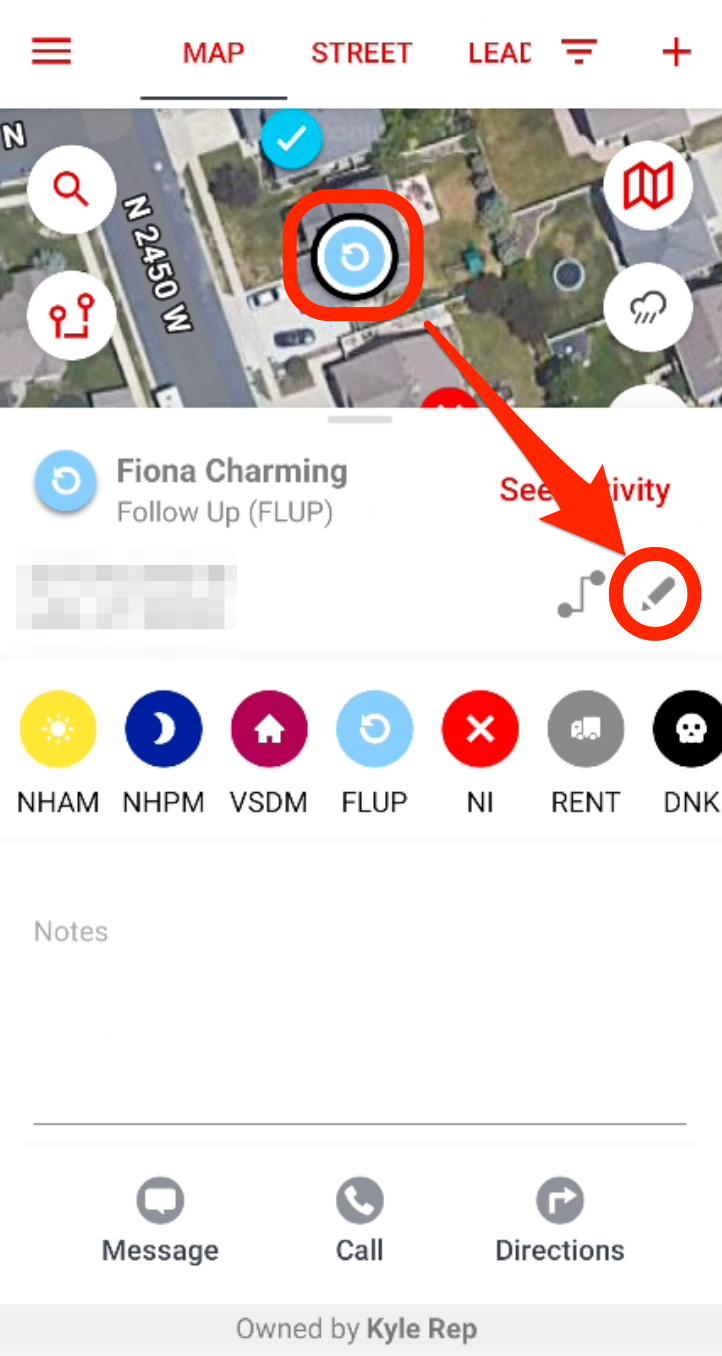Select the RENT status
This screenshot has height=1356, width=722.
coord(586,730)
